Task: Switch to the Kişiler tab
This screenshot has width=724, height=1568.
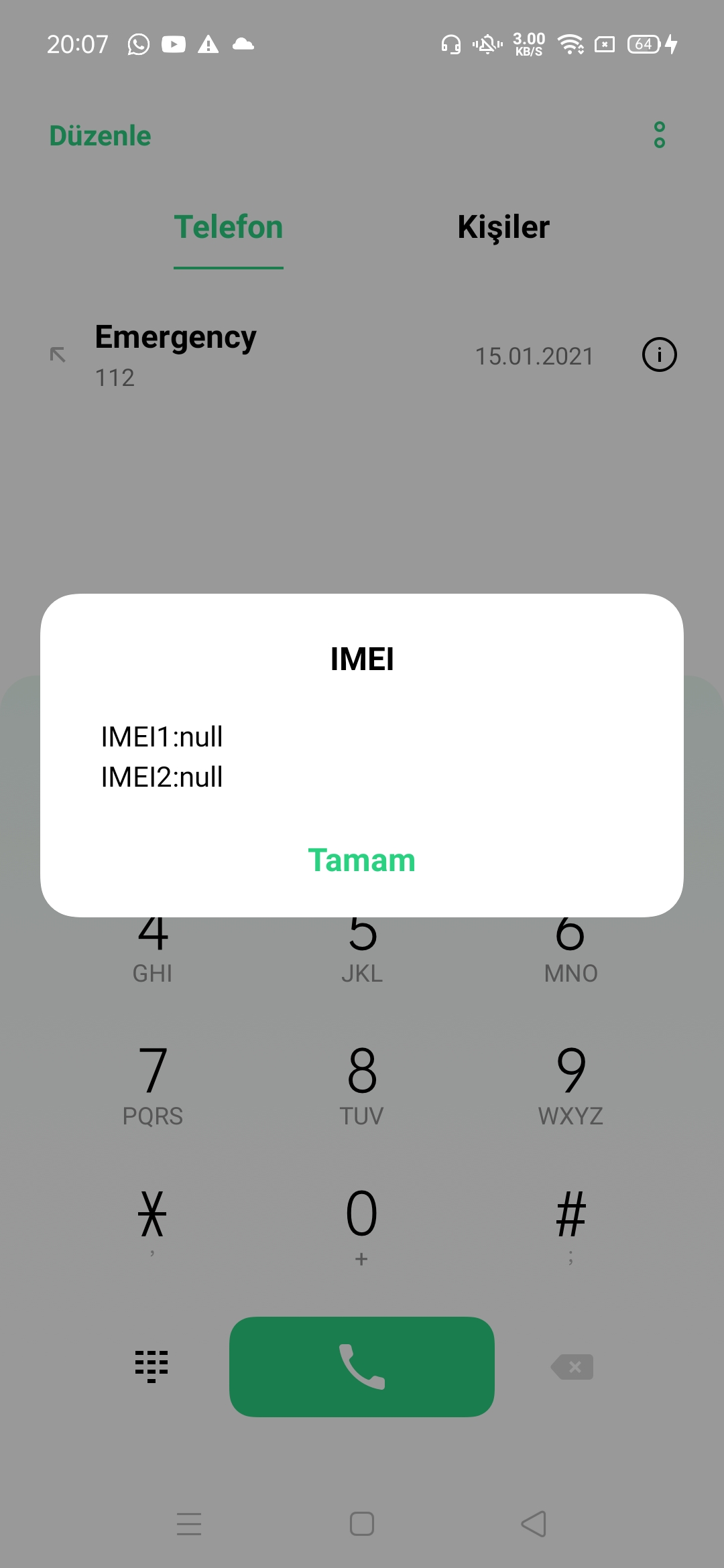Action: [503, 227]
